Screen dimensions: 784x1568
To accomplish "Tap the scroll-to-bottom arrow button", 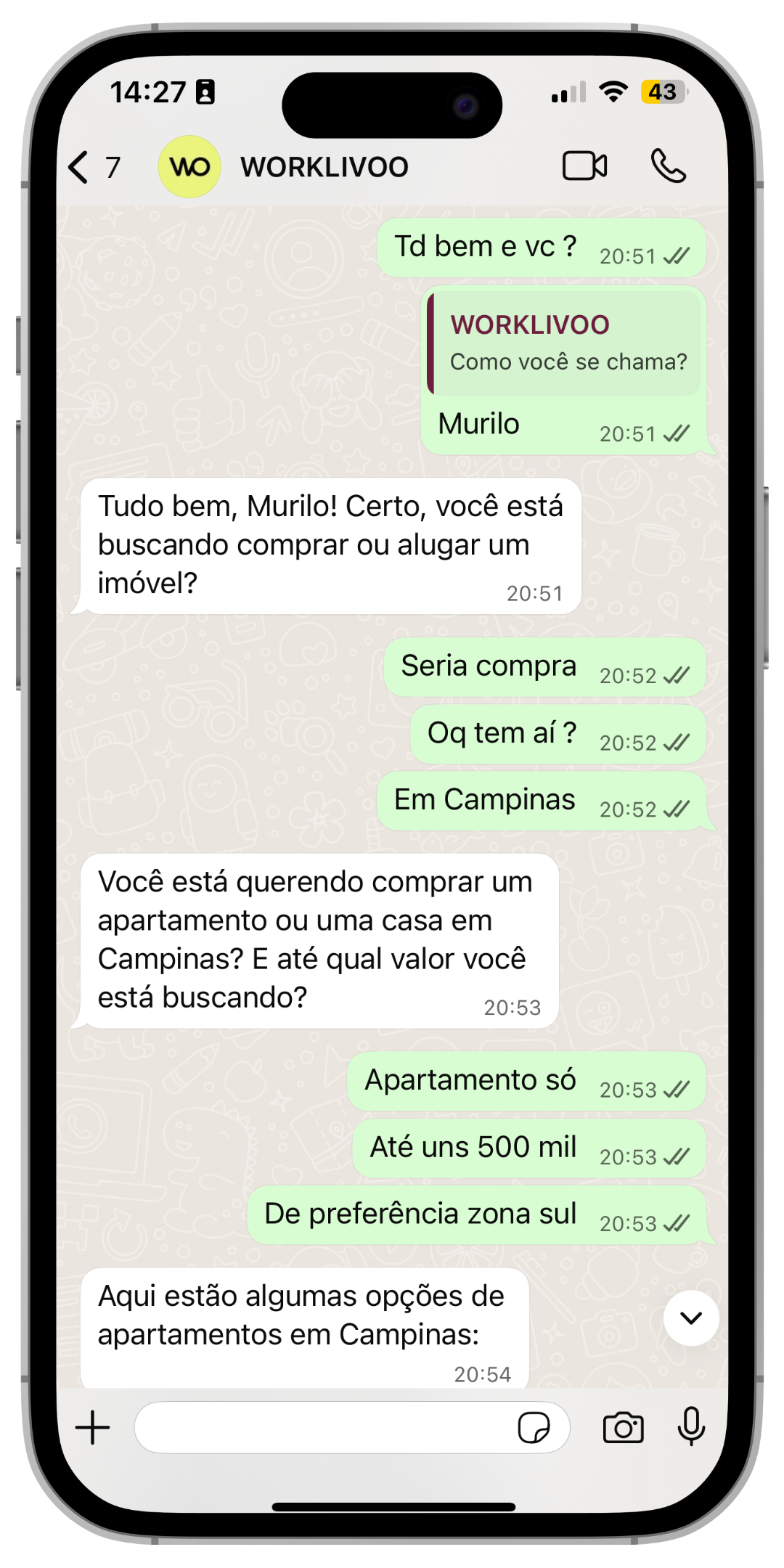I will click(691, 1318).
